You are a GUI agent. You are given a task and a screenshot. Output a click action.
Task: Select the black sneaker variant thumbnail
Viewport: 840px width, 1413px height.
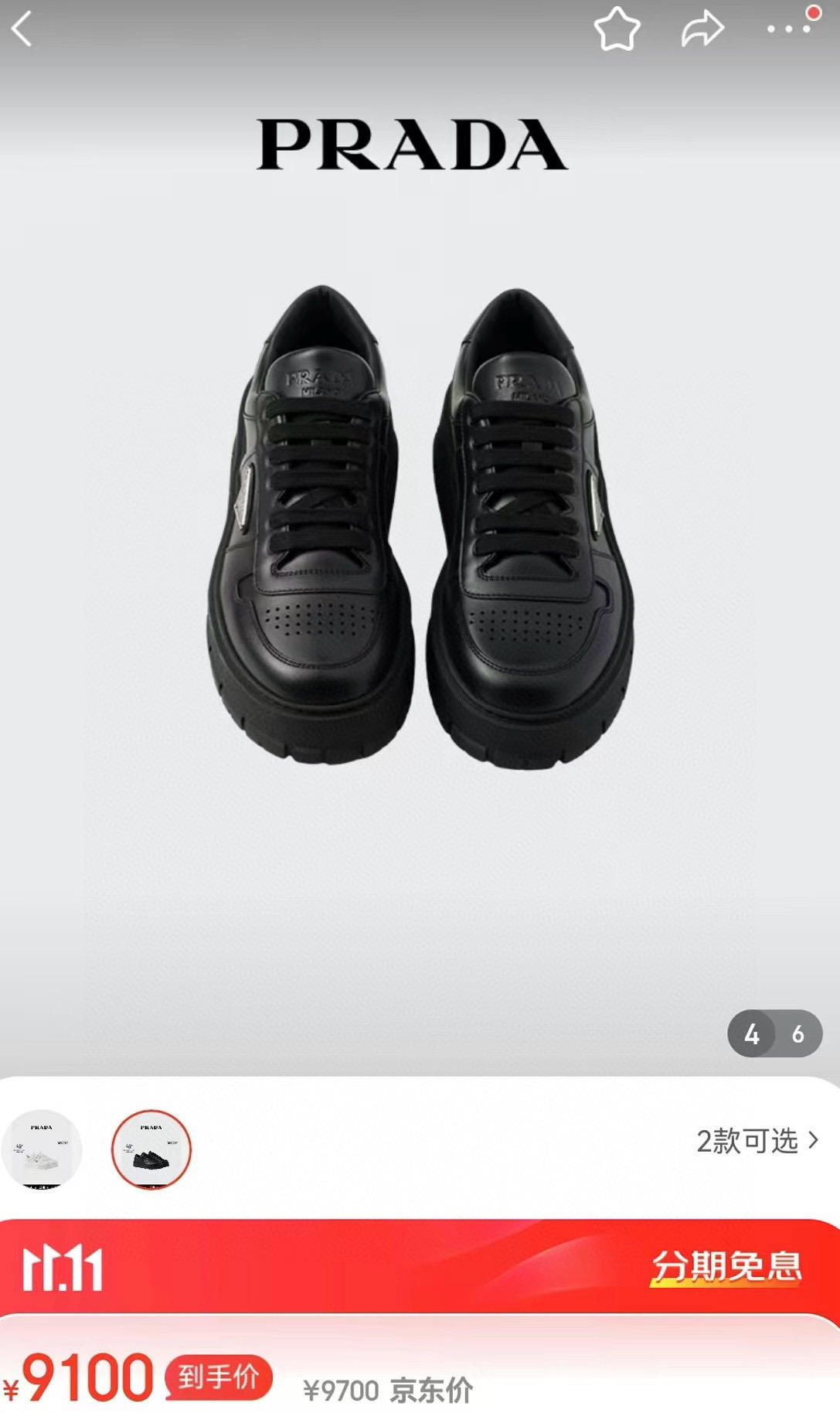pos(151,1149)
